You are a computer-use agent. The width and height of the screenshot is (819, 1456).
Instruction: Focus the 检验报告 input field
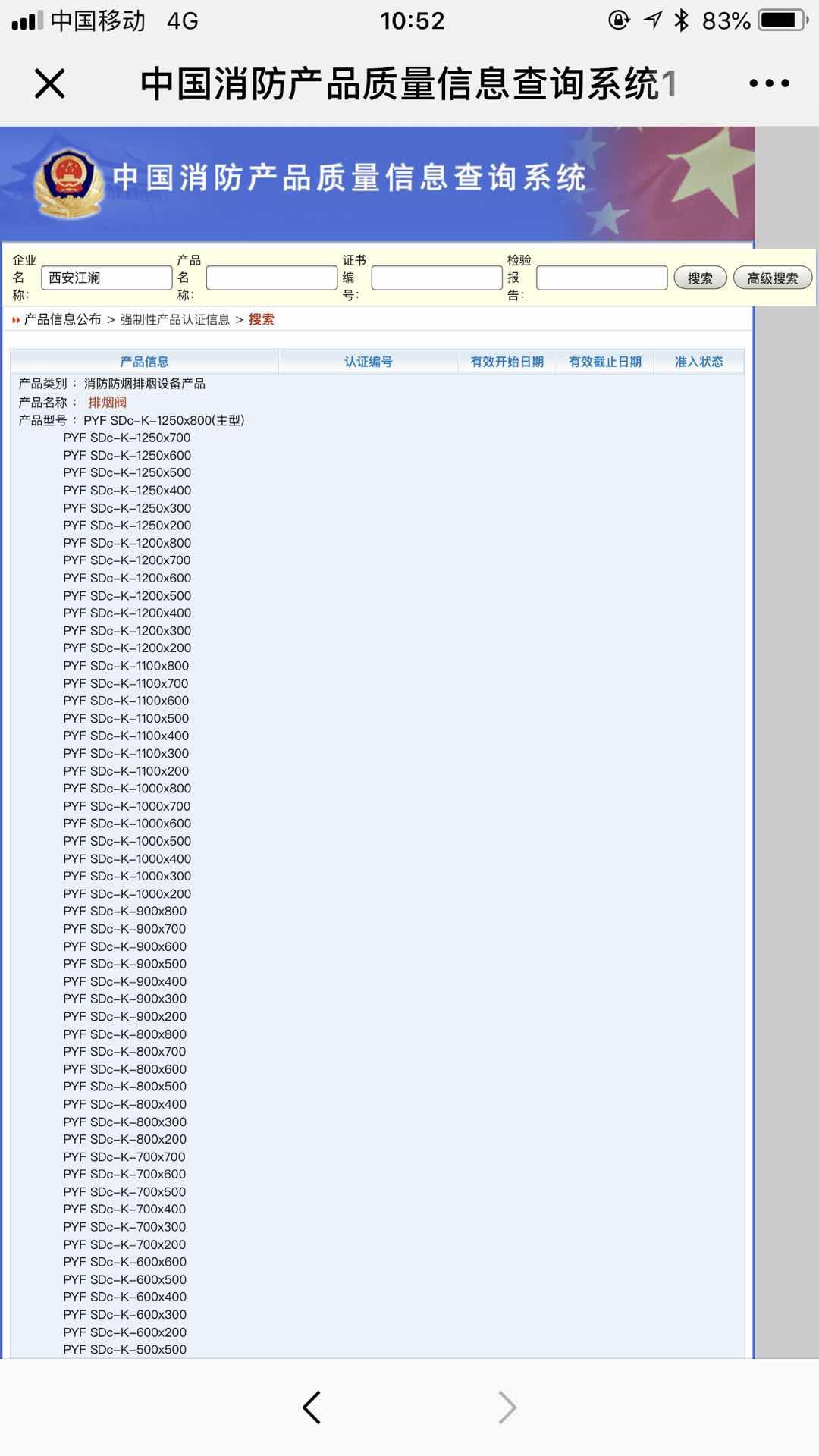click(x=601, y=278)
